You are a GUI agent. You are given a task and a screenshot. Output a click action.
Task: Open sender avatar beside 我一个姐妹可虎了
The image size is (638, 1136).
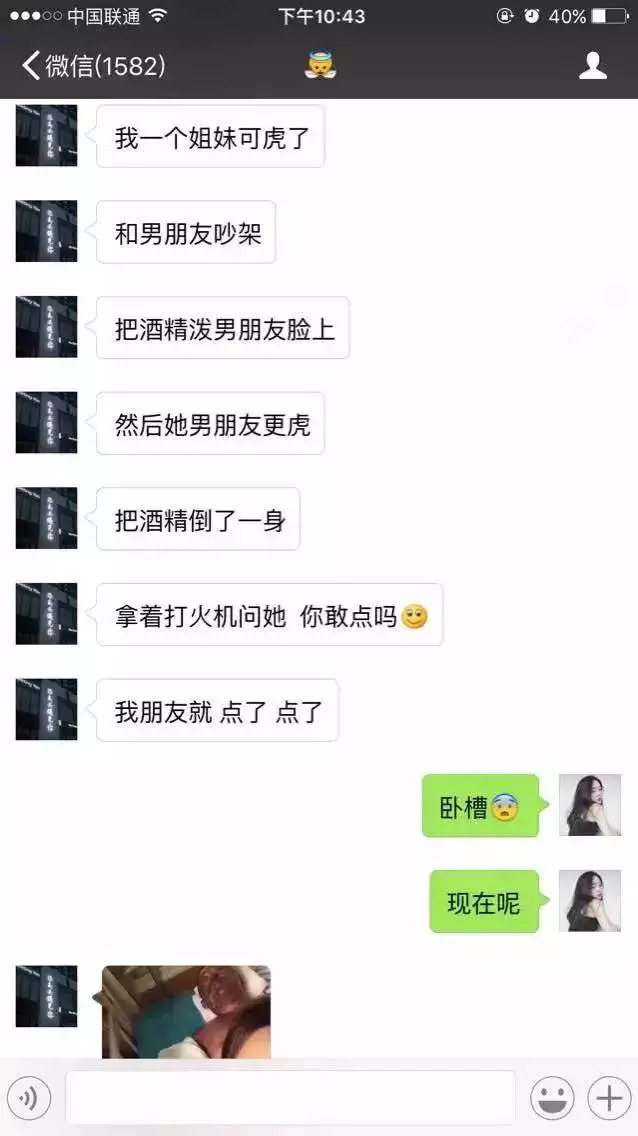point(46,136)
